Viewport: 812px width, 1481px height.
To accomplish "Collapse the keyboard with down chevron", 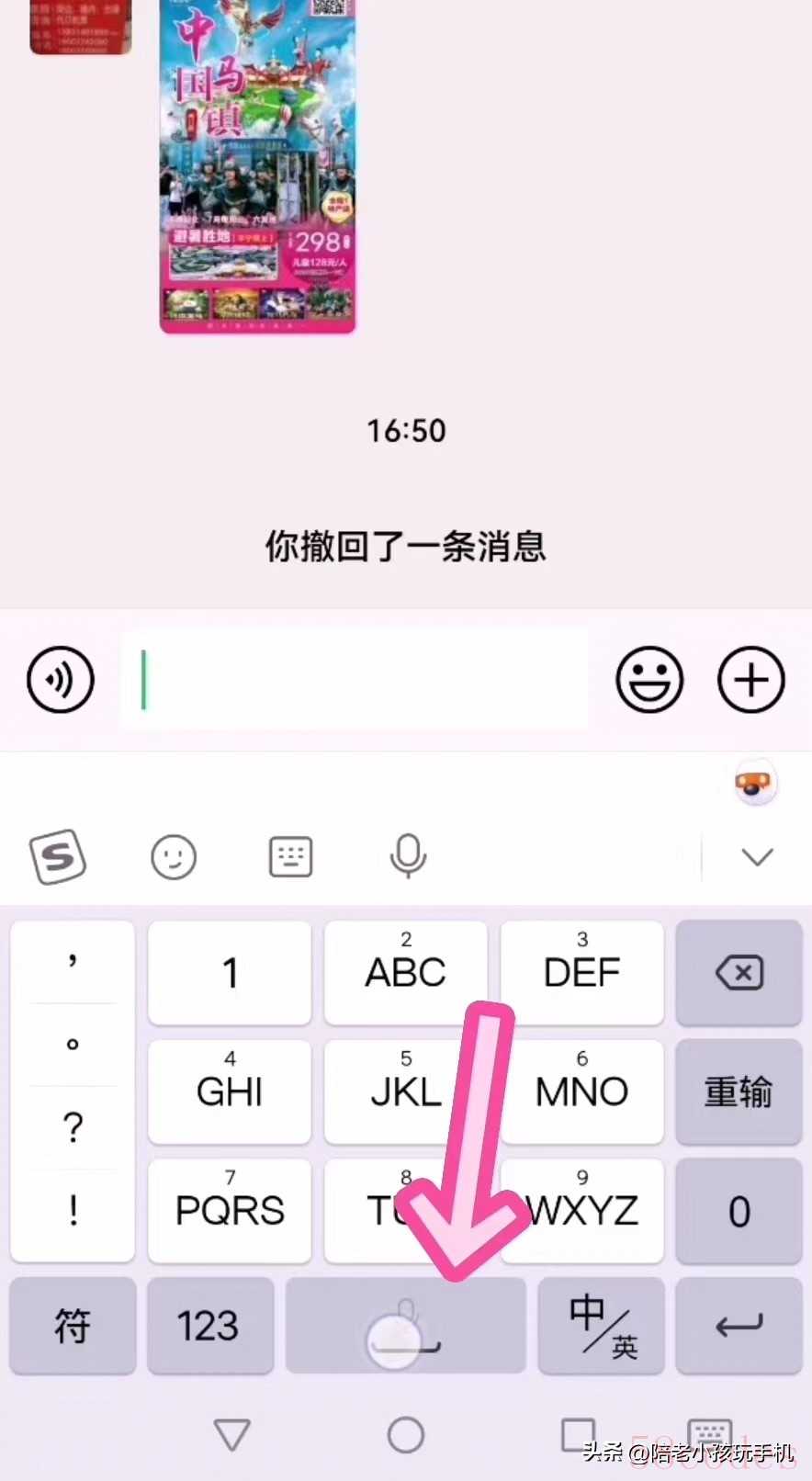I will [757, 856].
